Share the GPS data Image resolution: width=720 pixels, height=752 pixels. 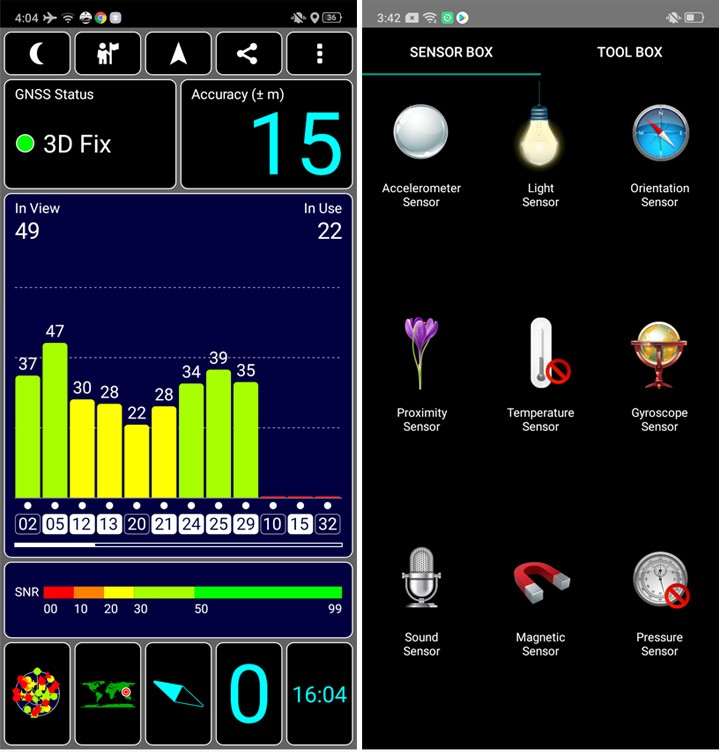(x=248, y=54)
